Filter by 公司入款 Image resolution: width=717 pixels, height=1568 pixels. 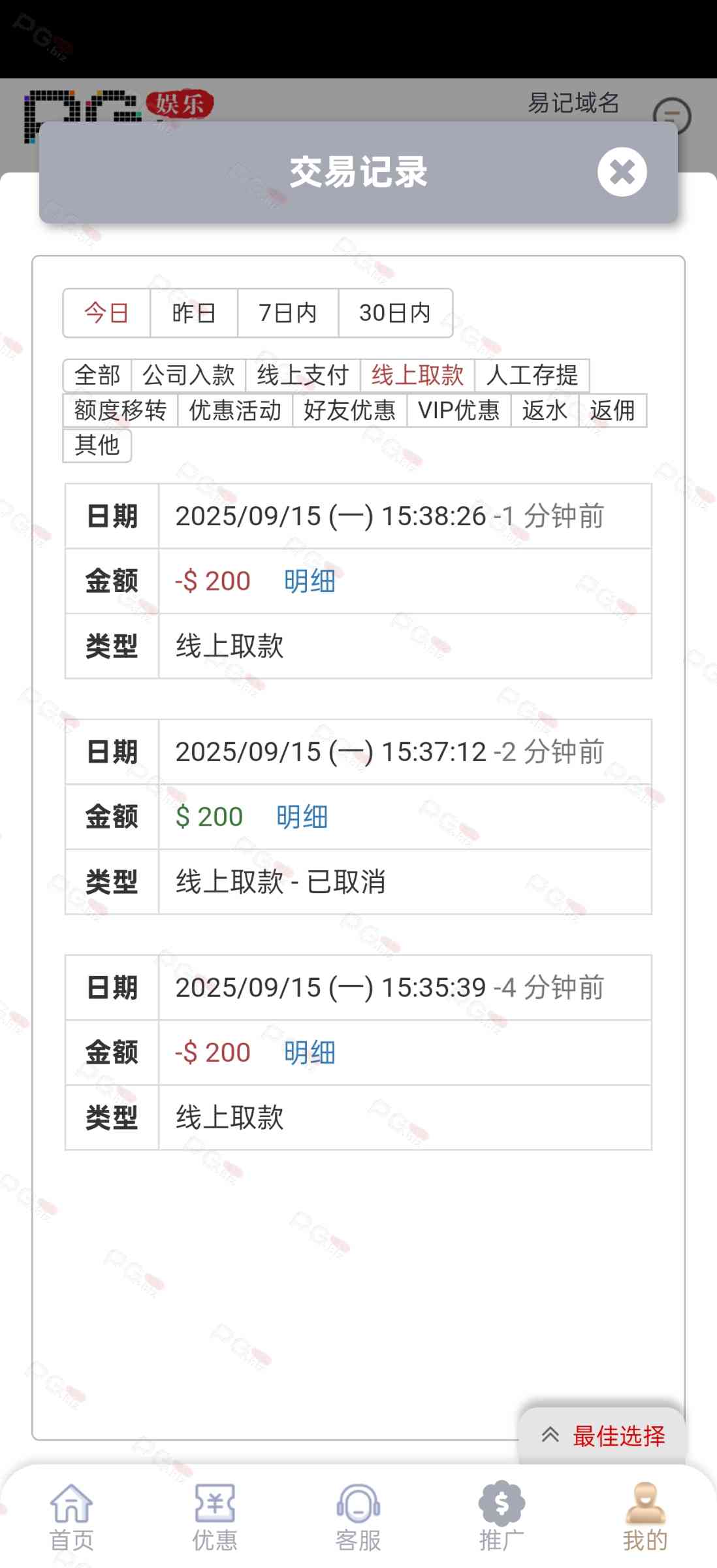pos(188,376)
